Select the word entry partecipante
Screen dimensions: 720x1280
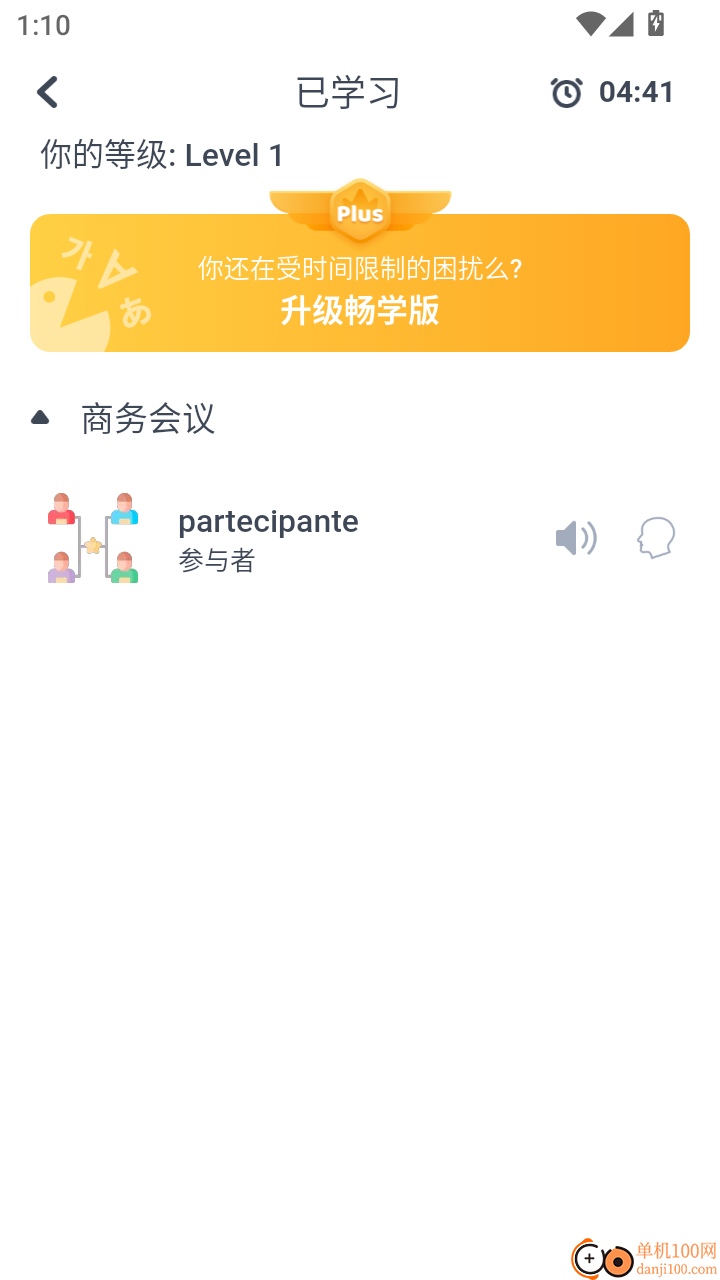pyautogui.click(x=268, y=521)
